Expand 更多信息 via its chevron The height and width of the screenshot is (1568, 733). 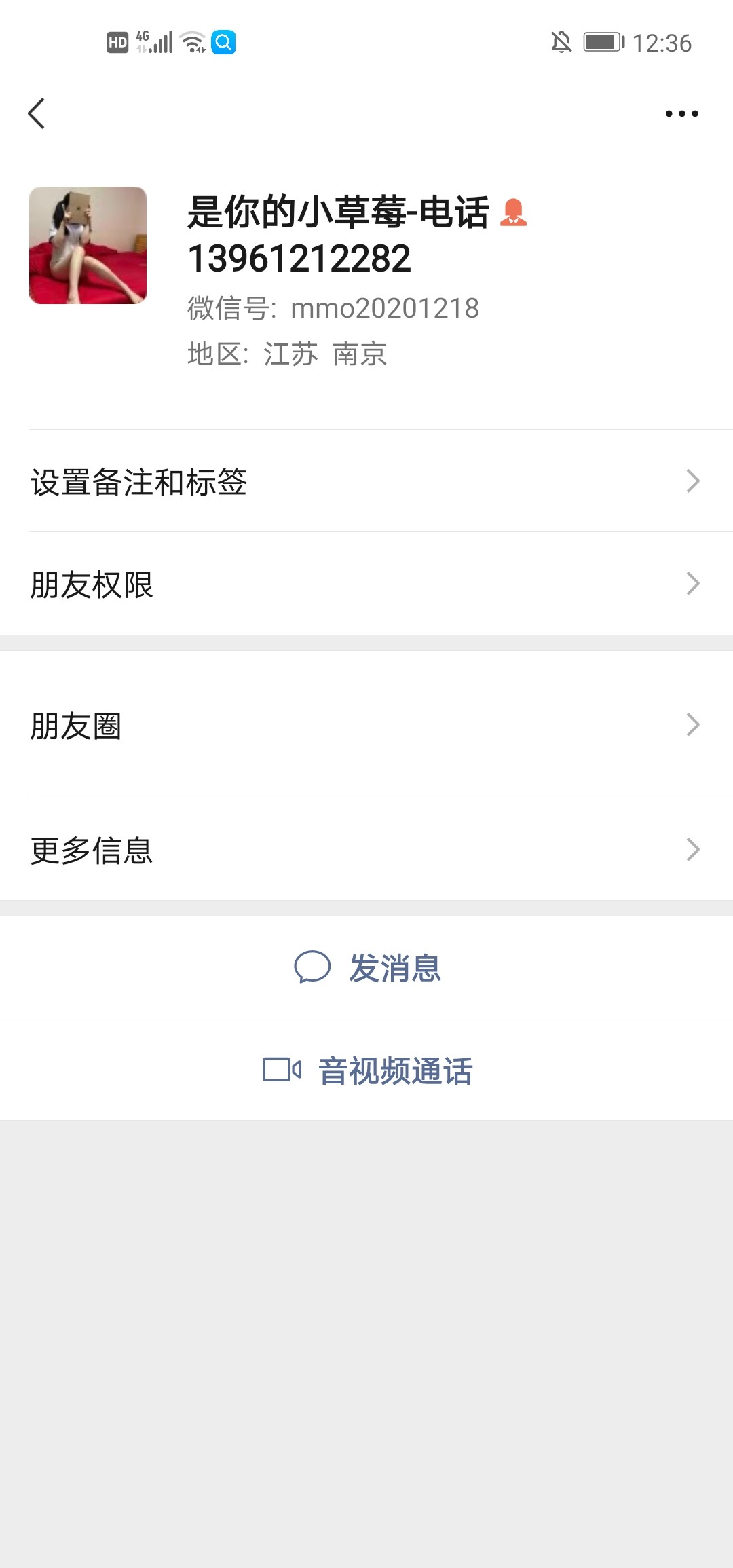tap(692, 849)
